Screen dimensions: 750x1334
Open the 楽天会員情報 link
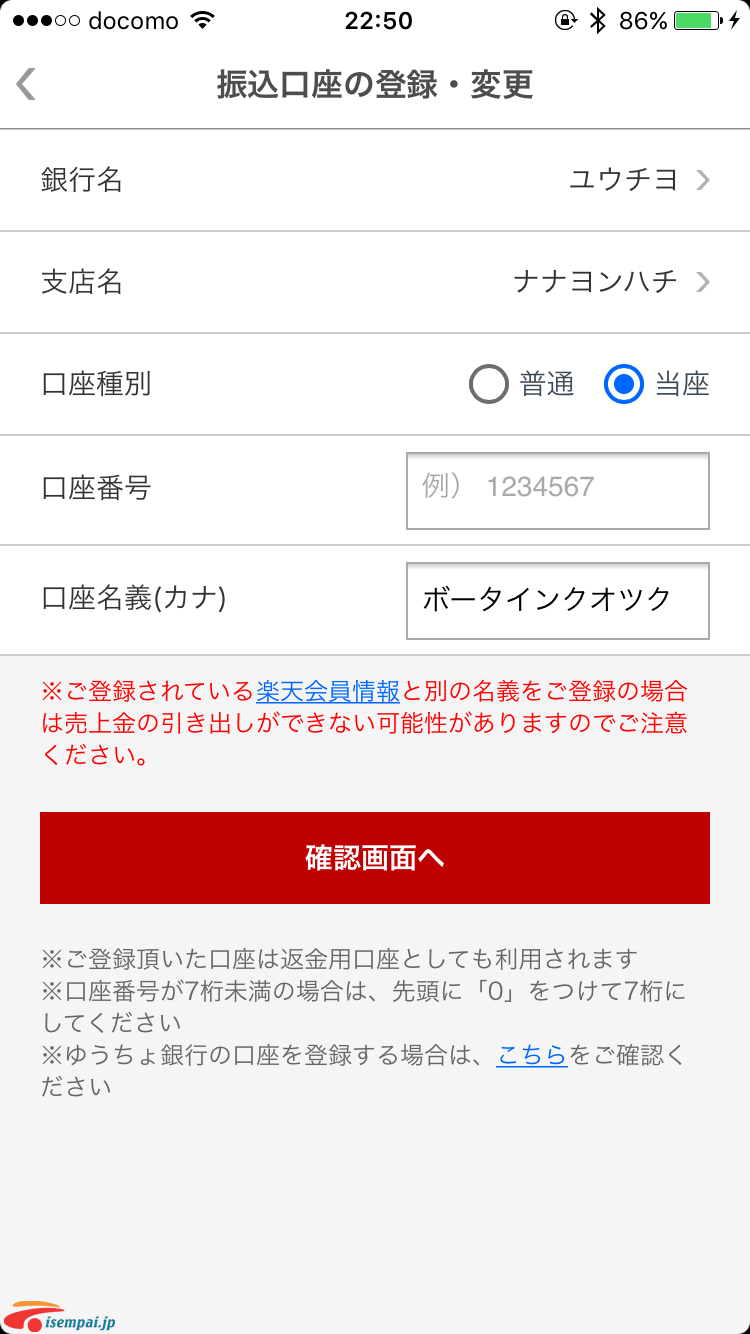tap(328, 691)
